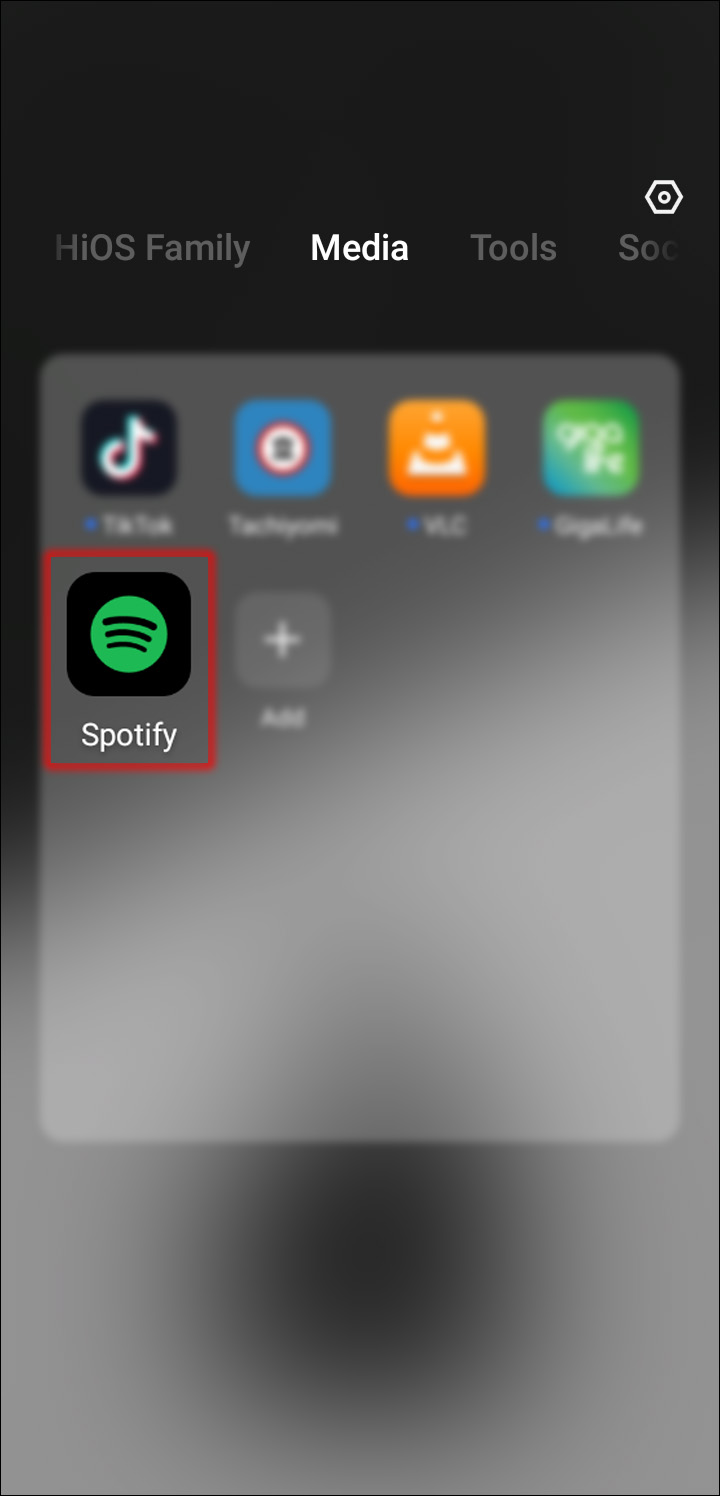The image size is (720, 1496).
Task: Select the Media tab
Action: [359, 248]
